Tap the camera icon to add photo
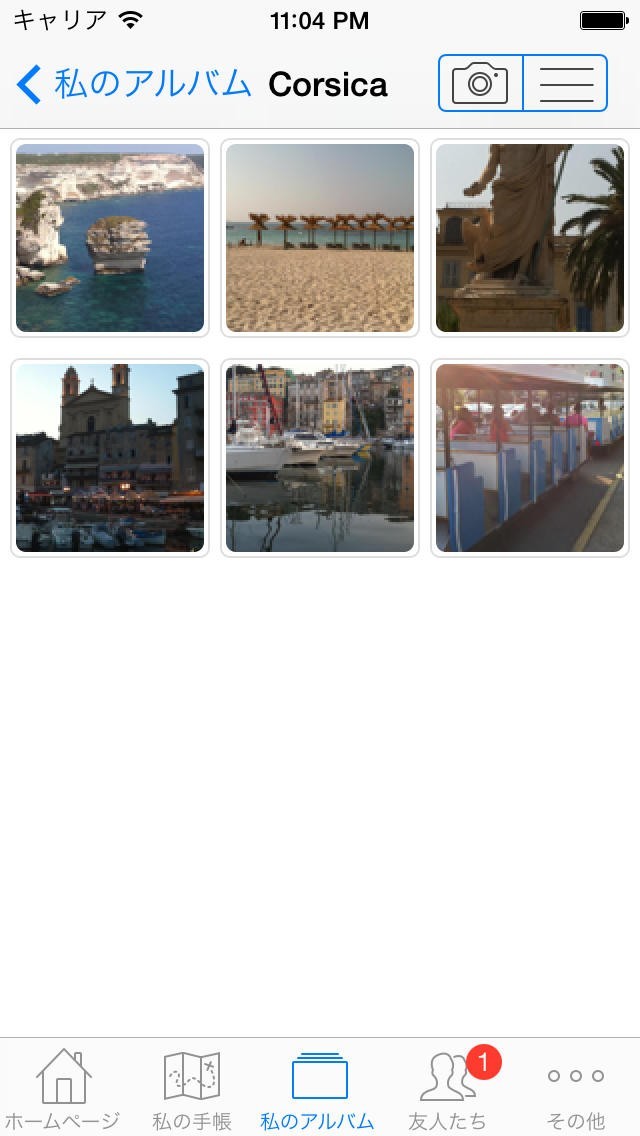This screenshot has height=1136, width=640. point(480,83)
